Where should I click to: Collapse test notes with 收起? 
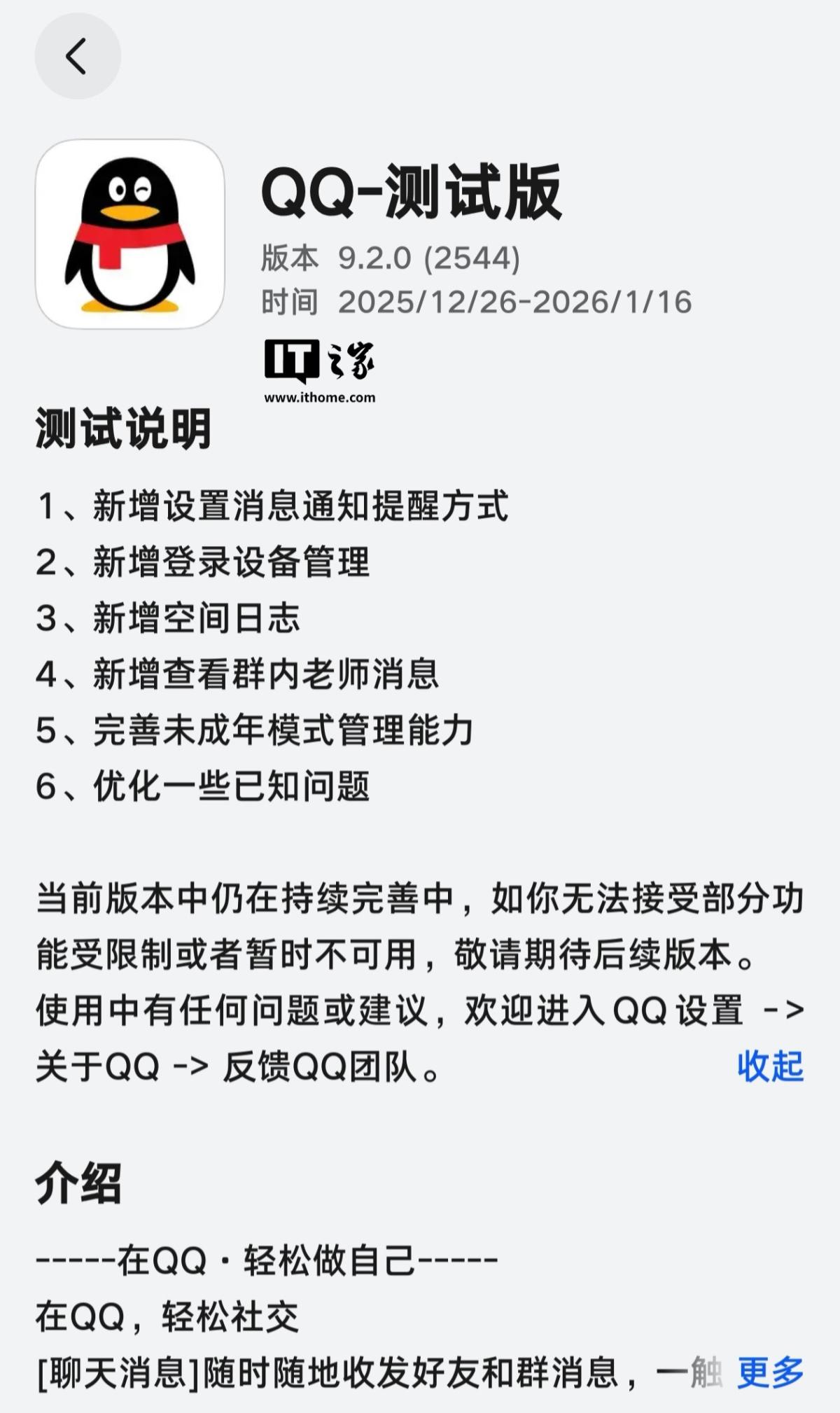point(770,1066)
